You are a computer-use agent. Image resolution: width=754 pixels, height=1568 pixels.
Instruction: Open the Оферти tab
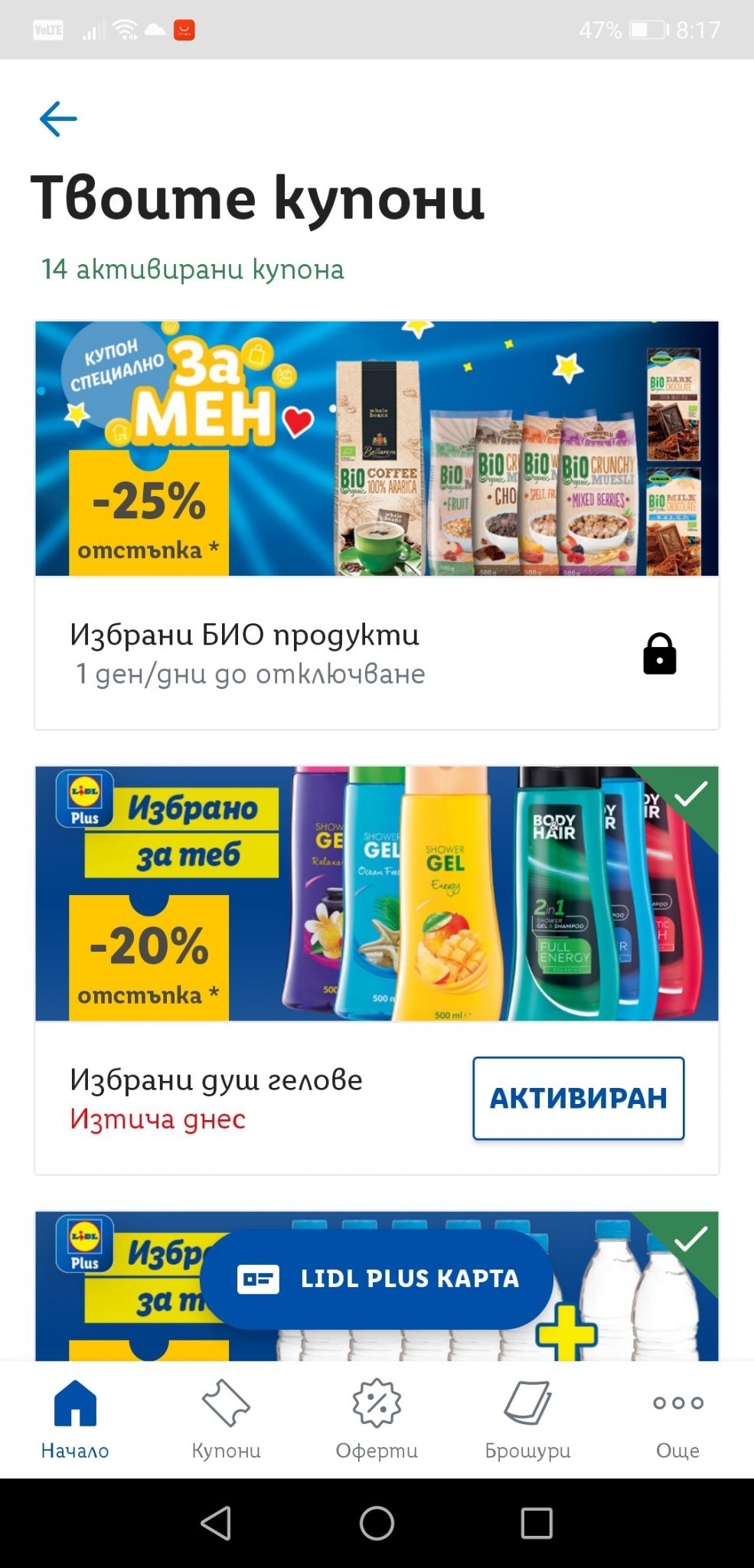(377, 1418)
